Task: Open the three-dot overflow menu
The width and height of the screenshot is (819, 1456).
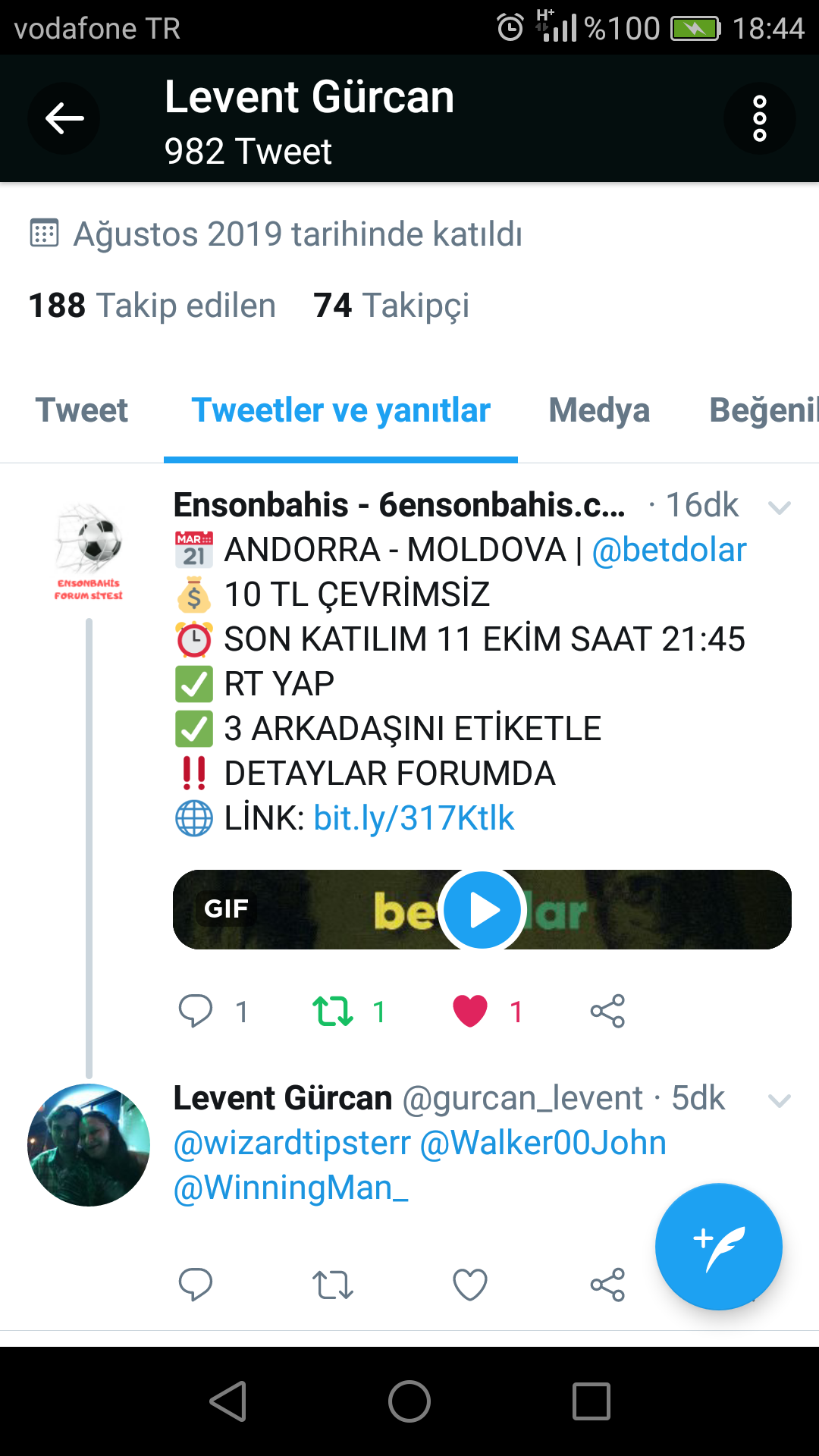Action: coord(759,118)
